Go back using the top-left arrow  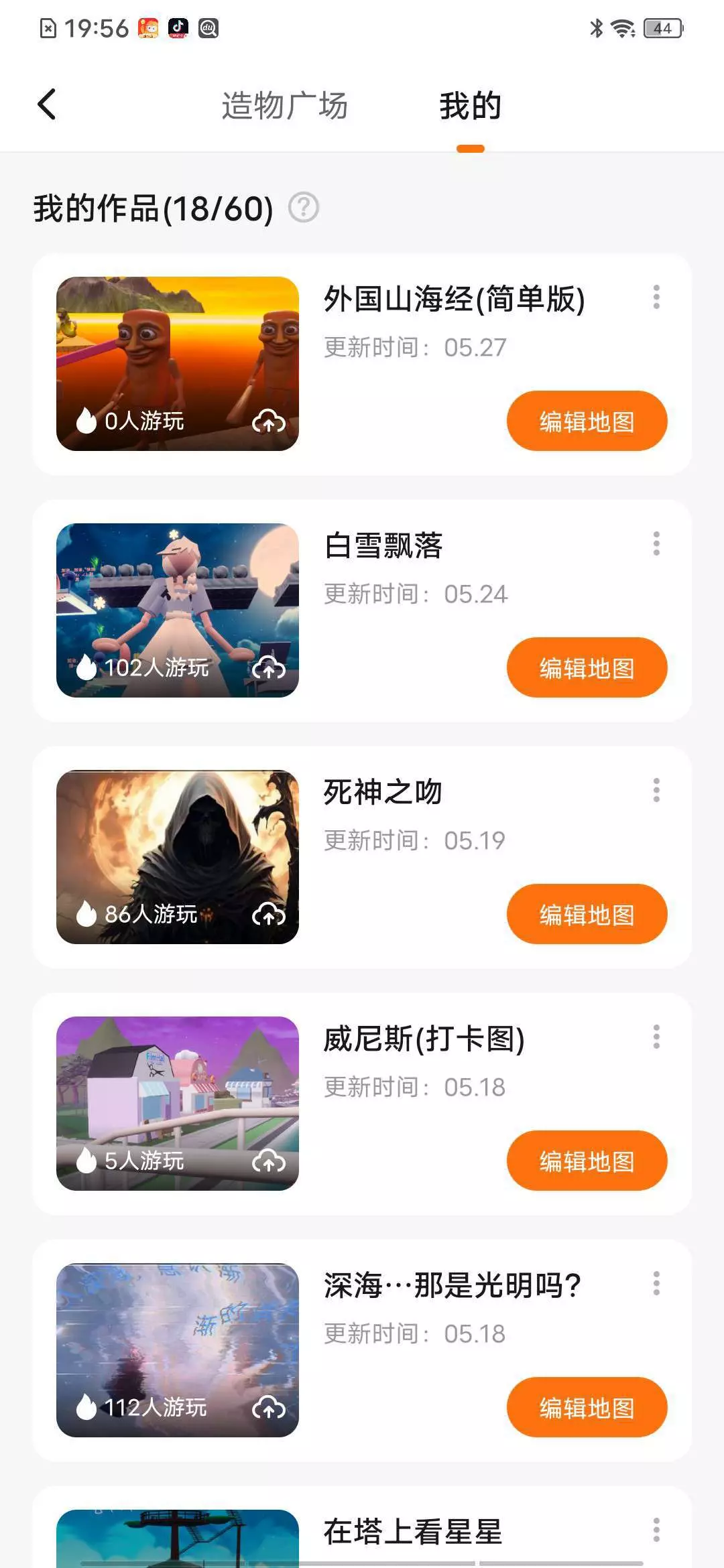(47, 105)
